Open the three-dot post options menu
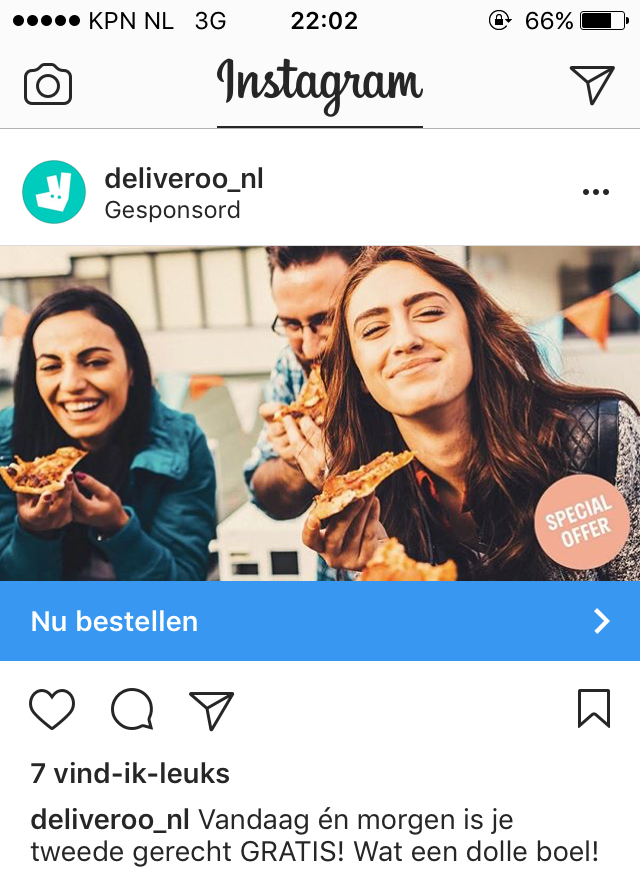 point(595,192)
